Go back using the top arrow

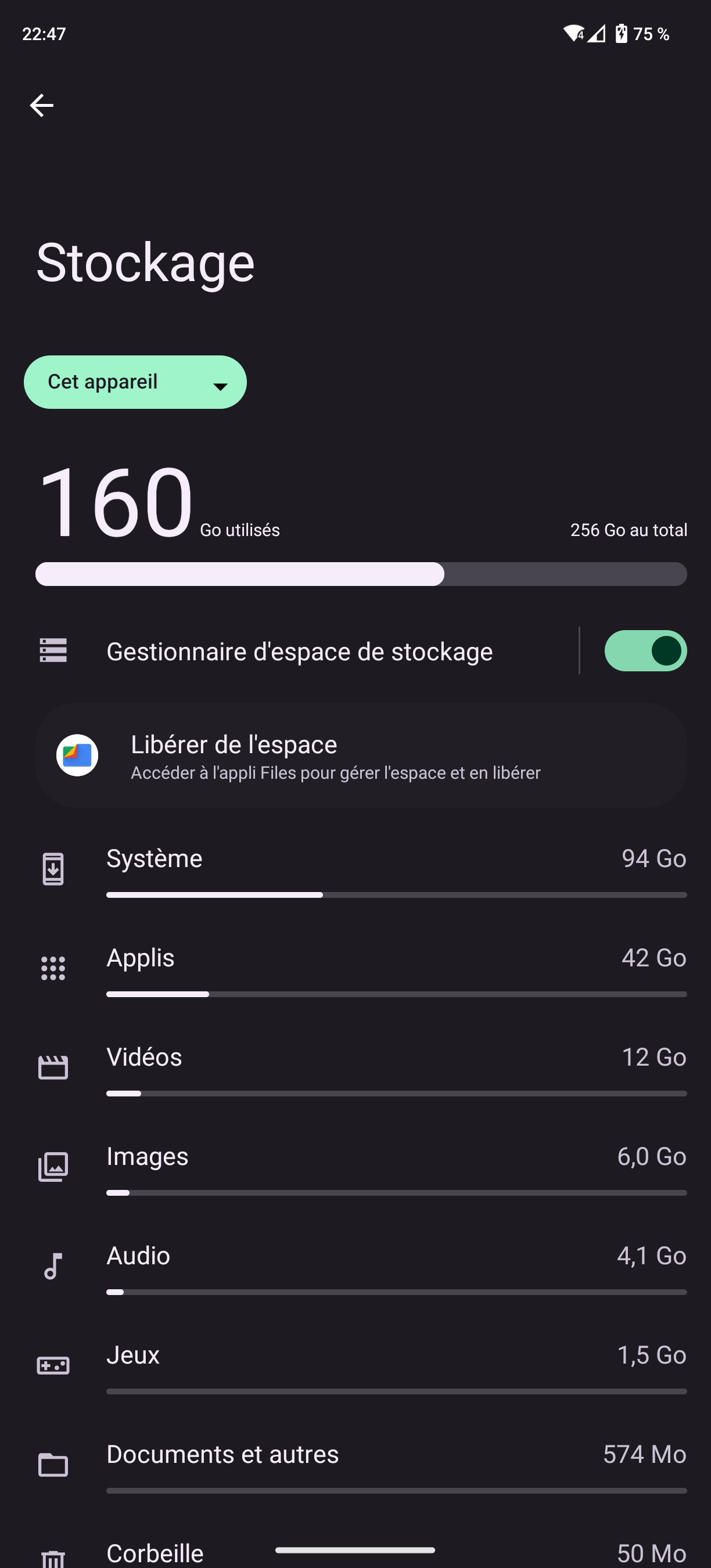(x=41, y=105)
